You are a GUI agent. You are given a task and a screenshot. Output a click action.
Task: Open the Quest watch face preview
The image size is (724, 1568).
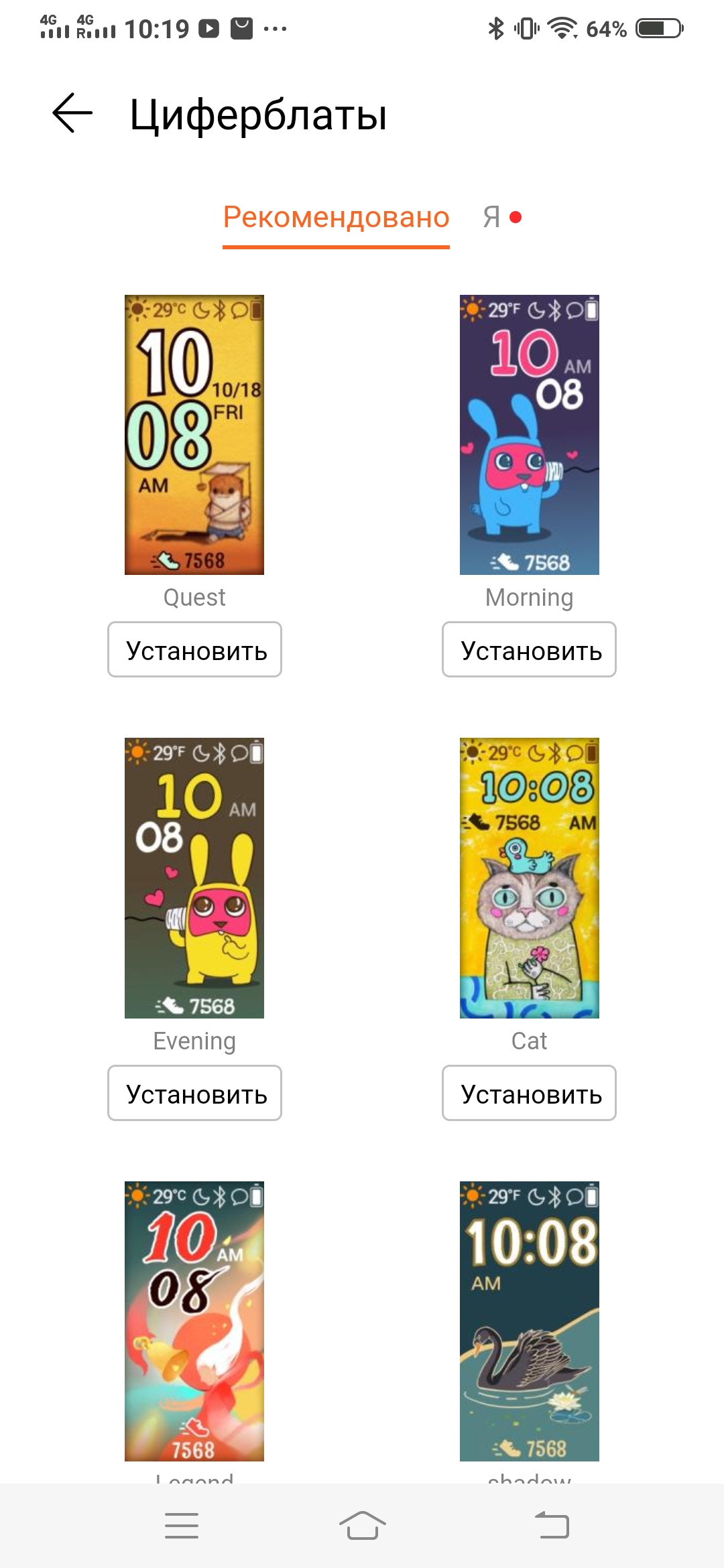[x=194, y=435]
